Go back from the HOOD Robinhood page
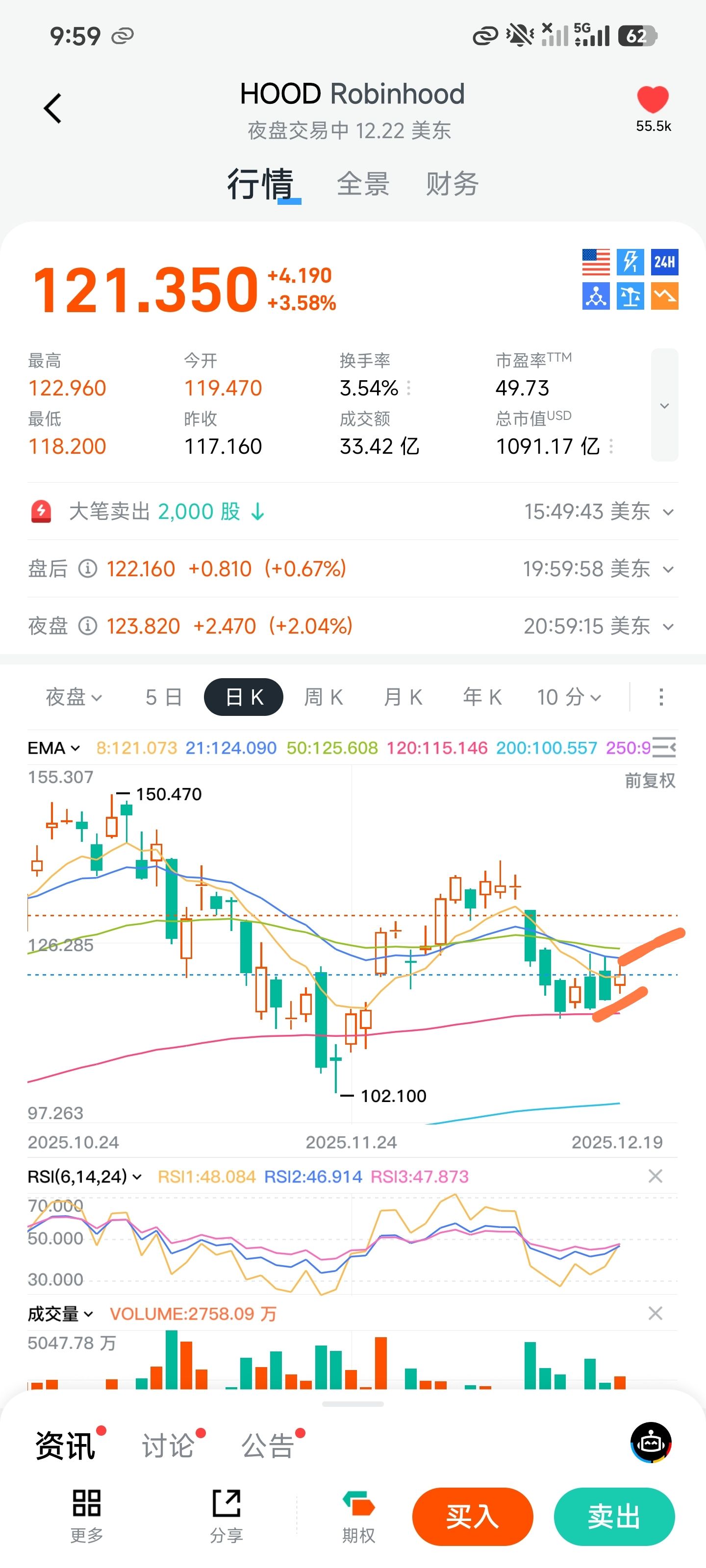This screenshot has width=706, height=1568. 53,108
